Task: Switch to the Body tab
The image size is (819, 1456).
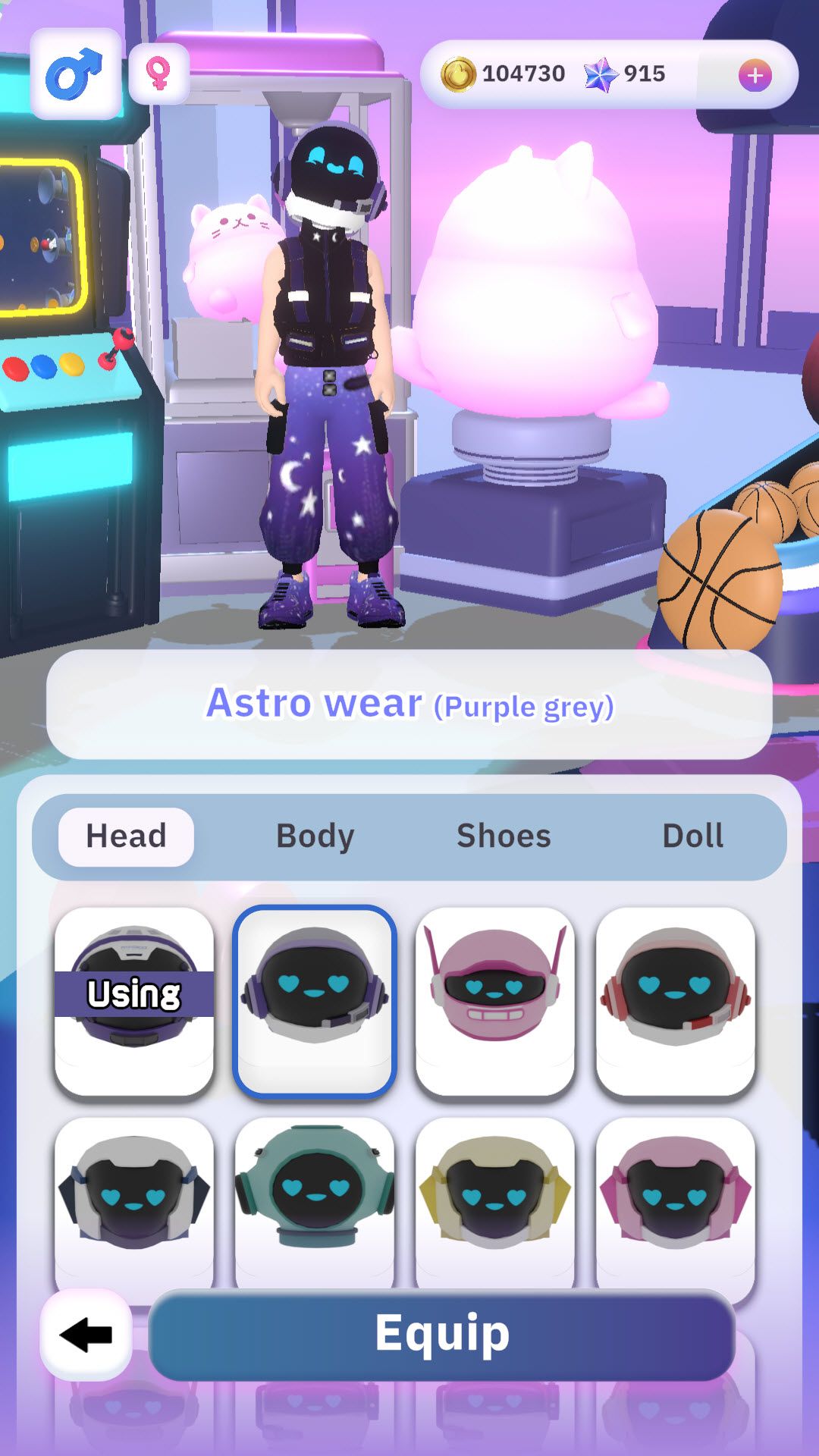Action: pos(315,836)
